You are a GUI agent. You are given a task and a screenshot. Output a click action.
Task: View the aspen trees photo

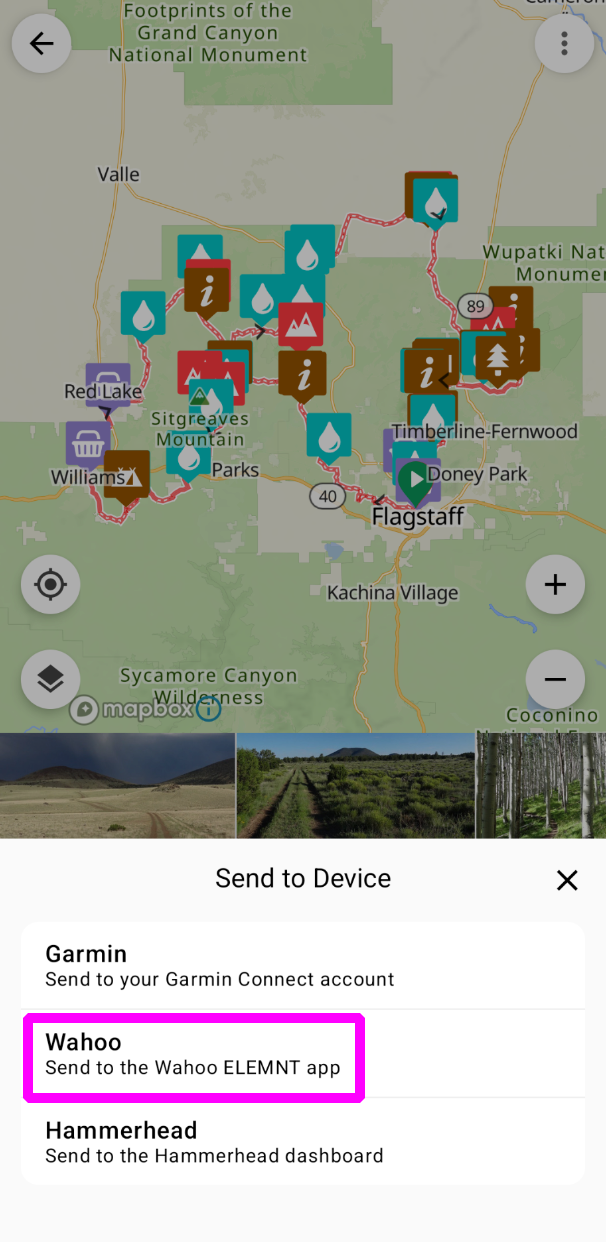click(541, 785)
